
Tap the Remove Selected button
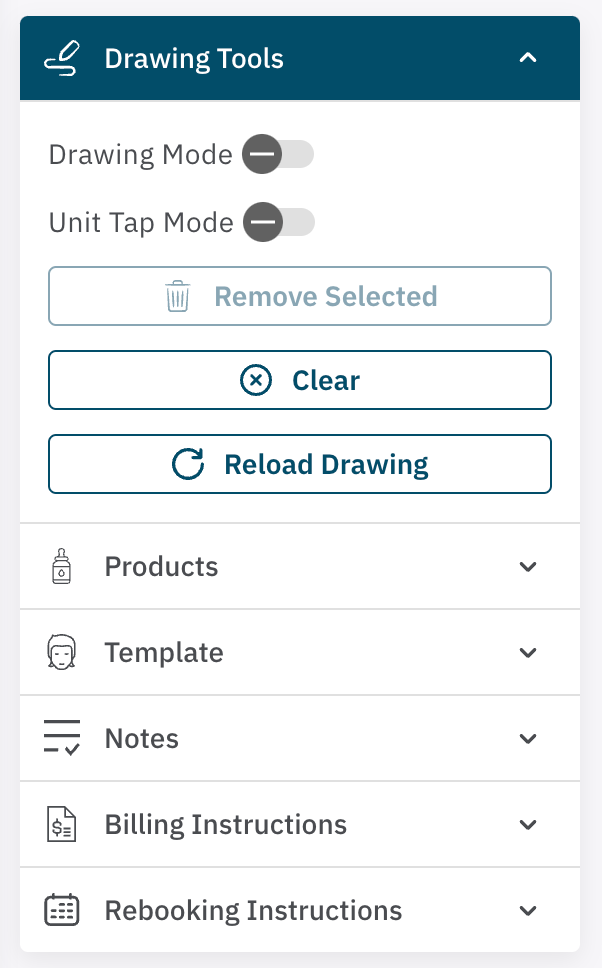(x=300, y=296)
